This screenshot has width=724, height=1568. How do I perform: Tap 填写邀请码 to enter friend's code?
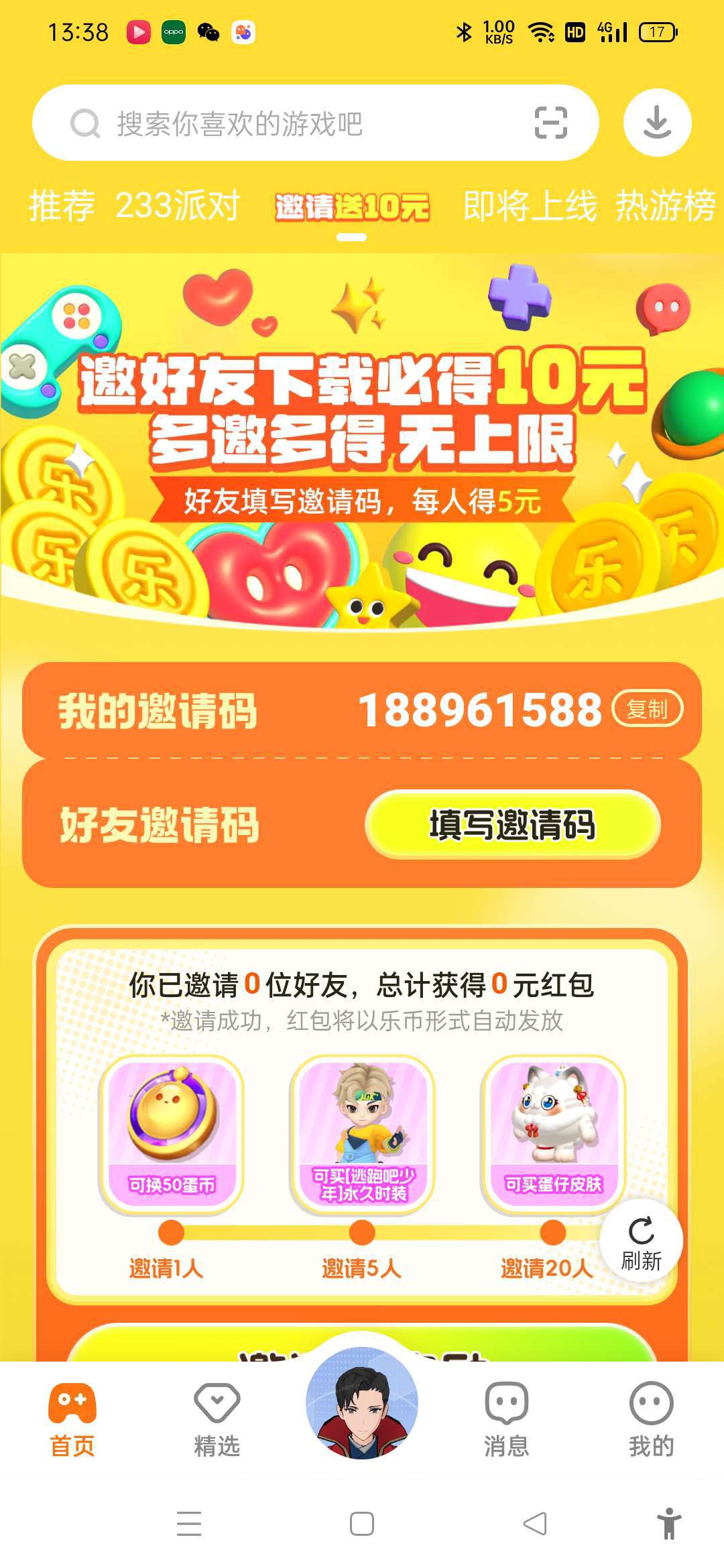click(x=513, y=824)
